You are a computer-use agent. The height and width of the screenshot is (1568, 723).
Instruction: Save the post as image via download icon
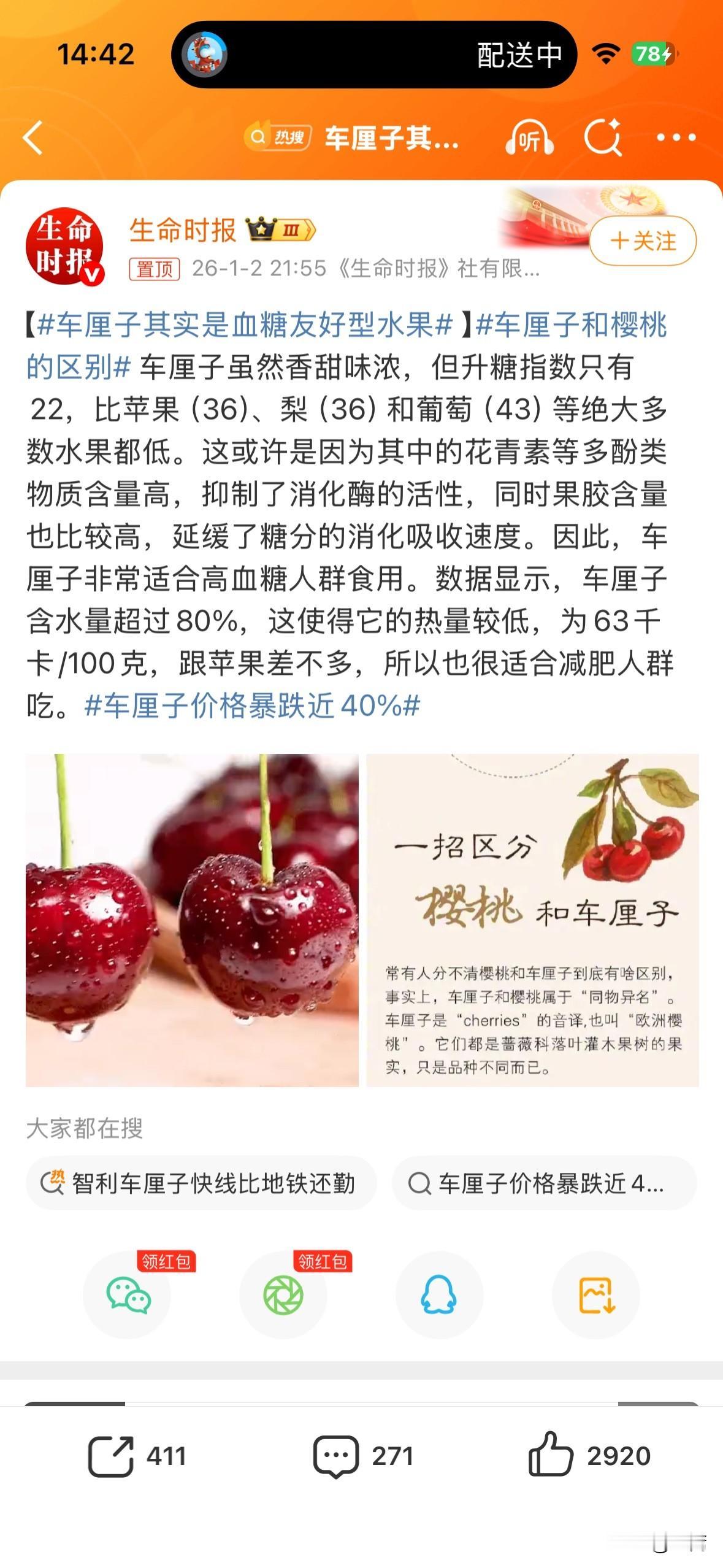(596, 1296)
